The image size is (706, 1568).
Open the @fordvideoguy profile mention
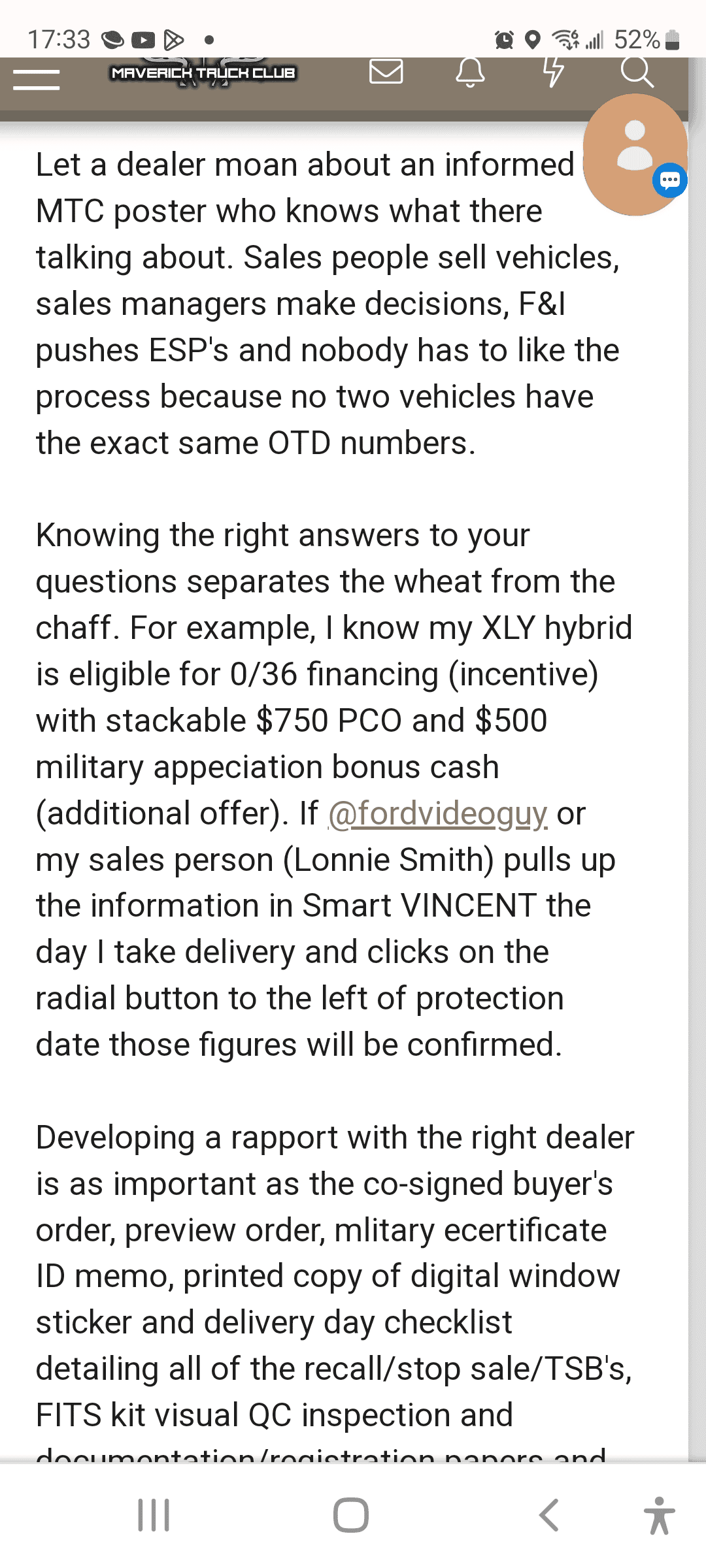coord(437,813)
